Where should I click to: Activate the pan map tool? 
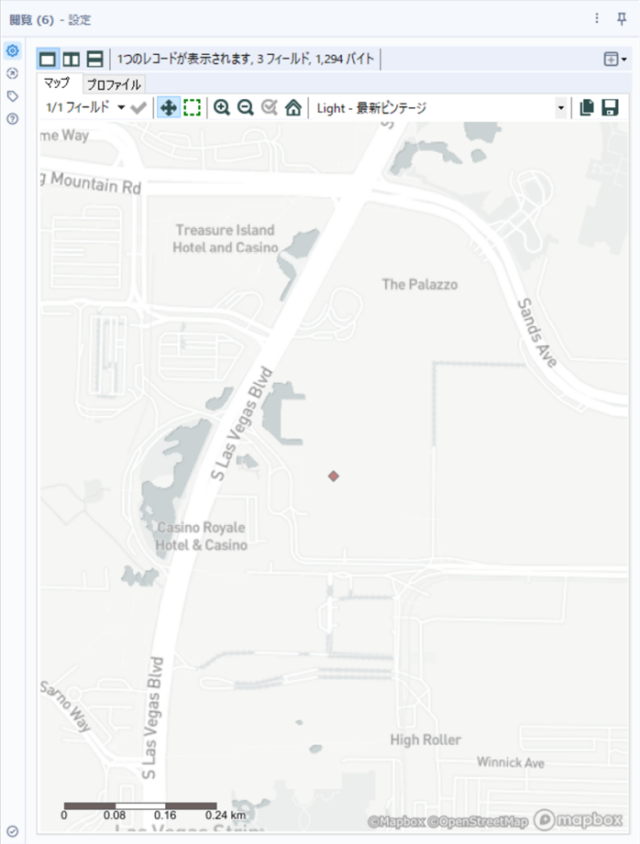point(169,108)
